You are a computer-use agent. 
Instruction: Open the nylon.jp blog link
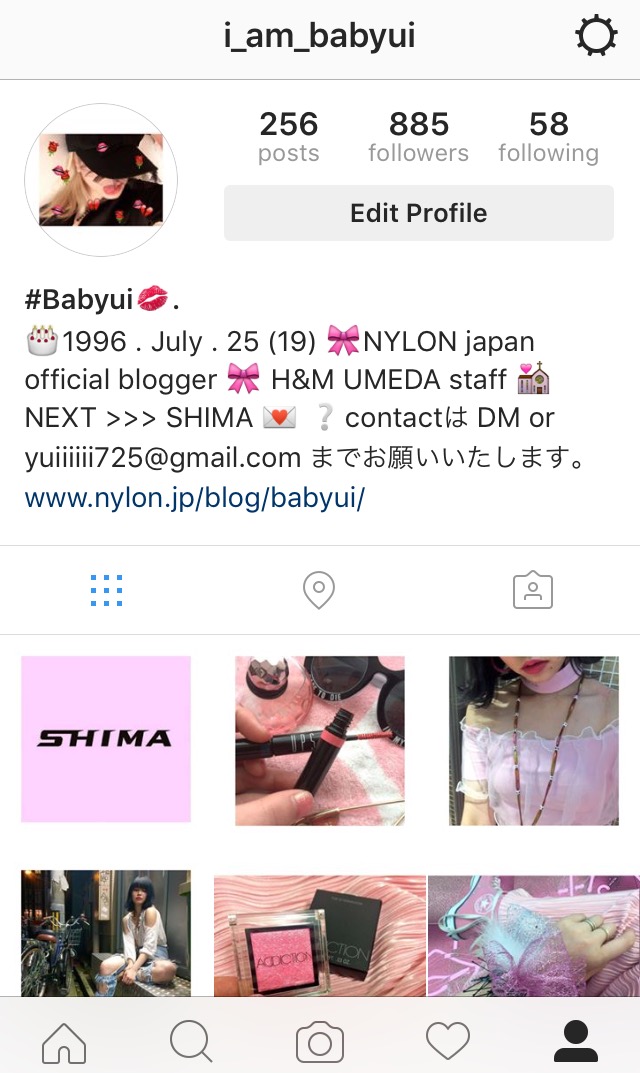pyautogui.click(x=195, y=497)
